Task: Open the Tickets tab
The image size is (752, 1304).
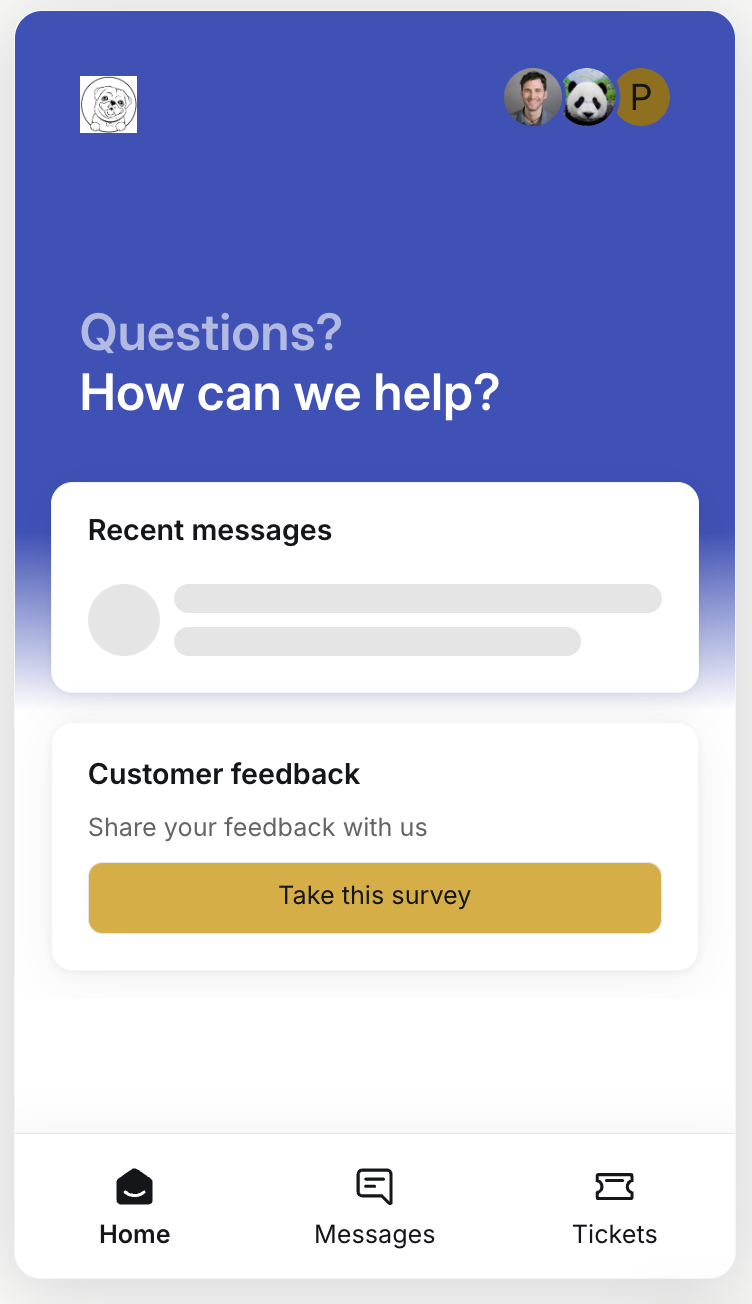Action: (614, 1207)
